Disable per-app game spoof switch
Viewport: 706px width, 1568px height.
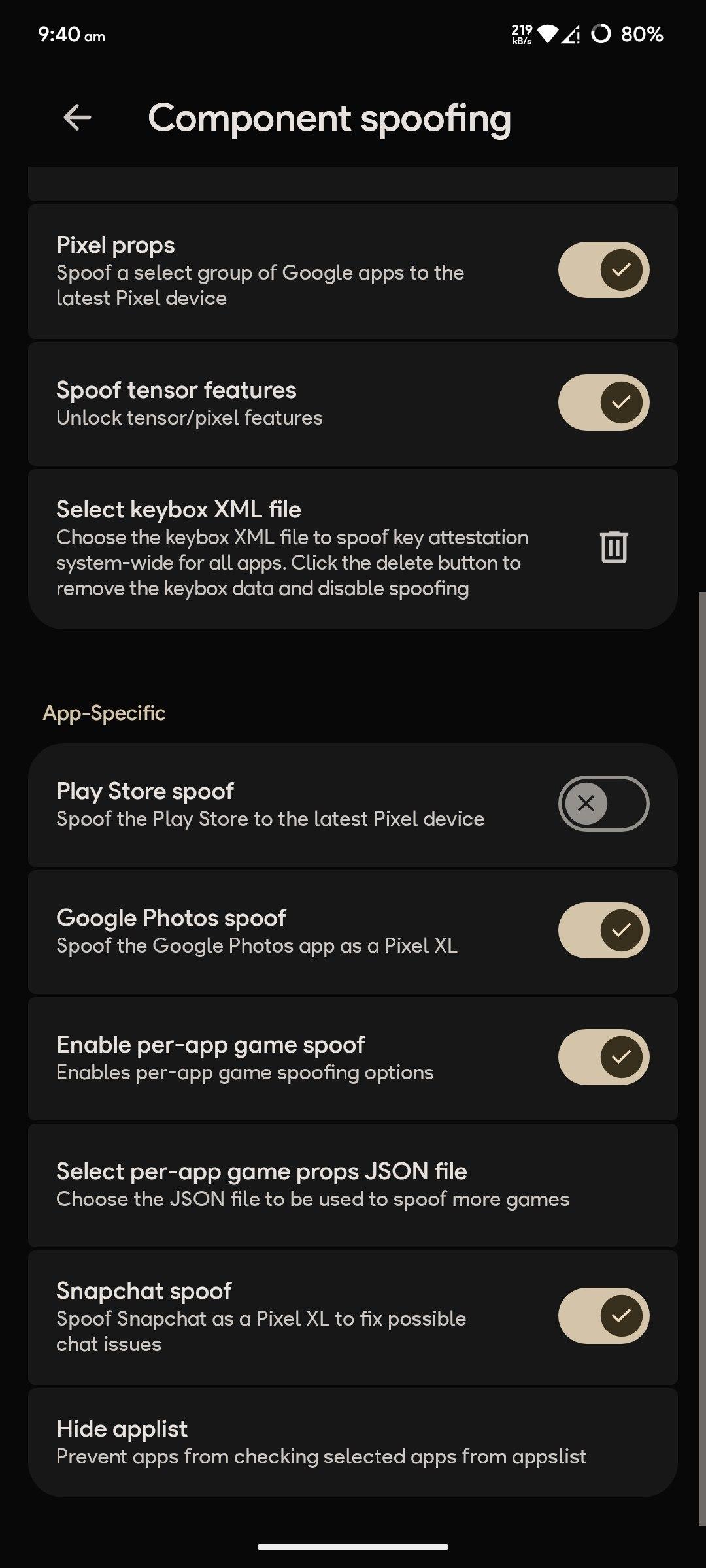point(603,1057)
